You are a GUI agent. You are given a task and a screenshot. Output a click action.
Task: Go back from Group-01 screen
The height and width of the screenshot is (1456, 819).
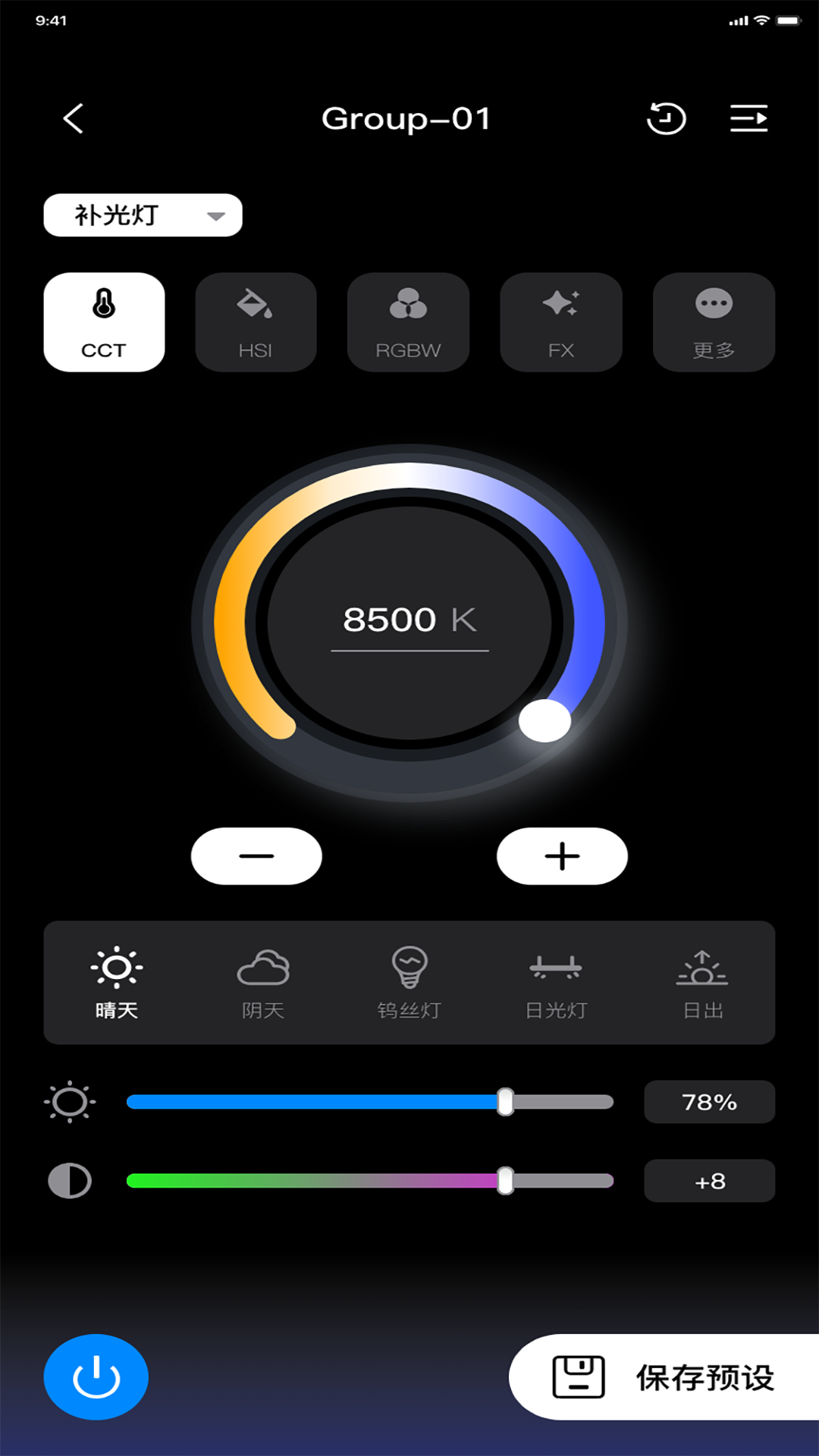coord(73,119)
